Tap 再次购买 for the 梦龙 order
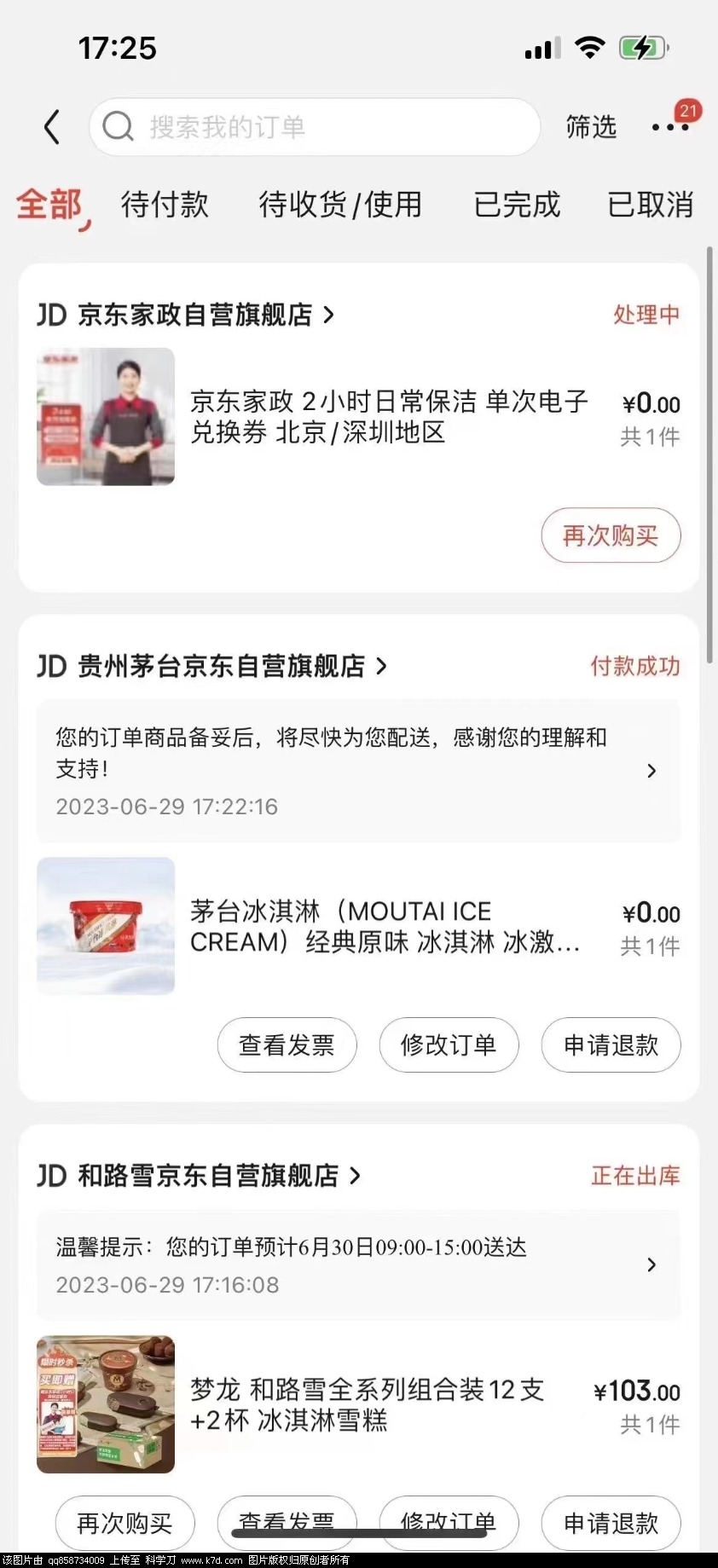The height and width of the screenshot is (1568, 718). pos(124,1522)
